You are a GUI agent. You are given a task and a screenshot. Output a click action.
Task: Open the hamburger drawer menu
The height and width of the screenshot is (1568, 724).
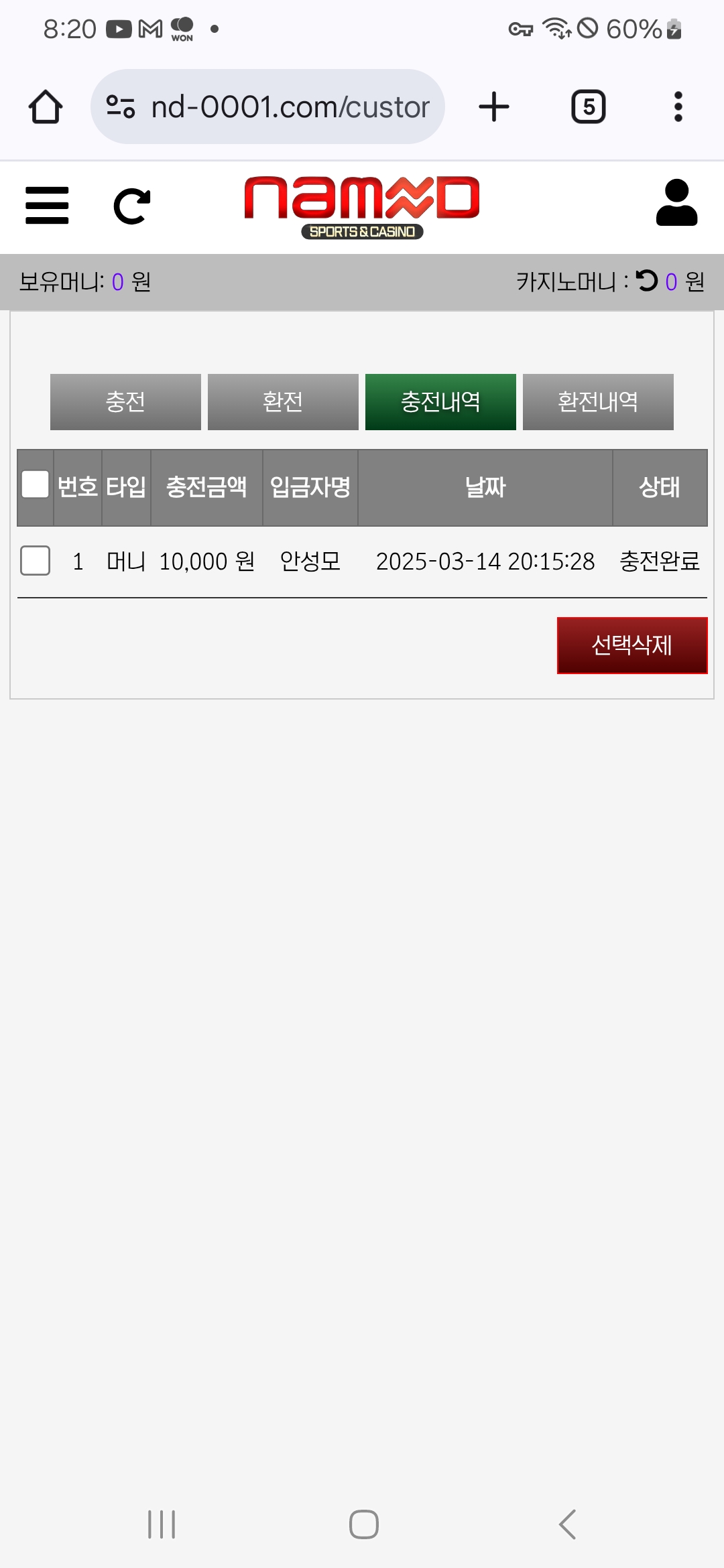pos(47,205)
